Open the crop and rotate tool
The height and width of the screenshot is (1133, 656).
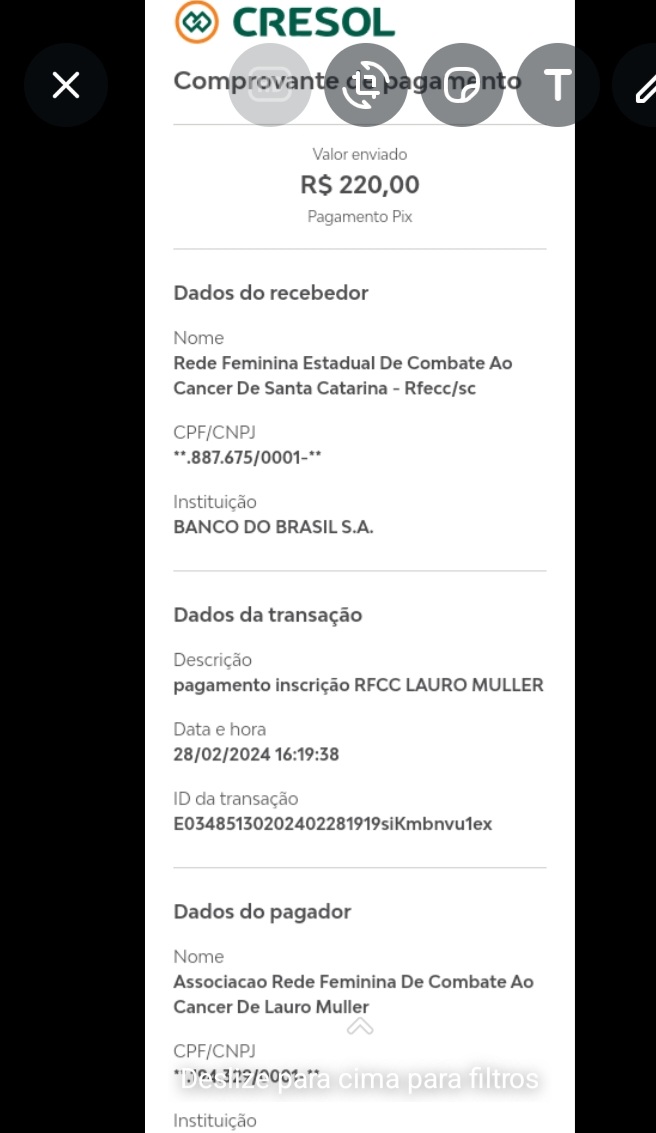(366, 85)
